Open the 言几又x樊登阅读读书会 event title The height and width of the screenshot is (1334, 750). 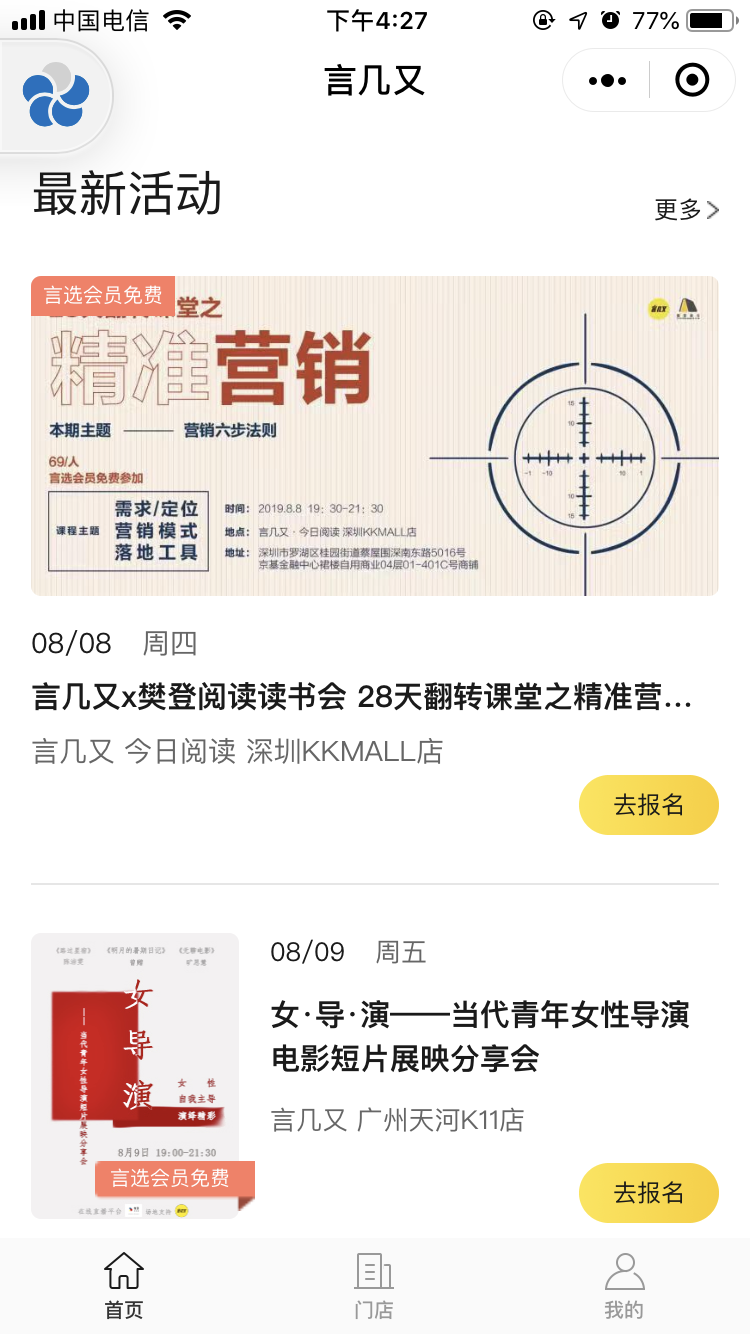[x=362, y=697]
